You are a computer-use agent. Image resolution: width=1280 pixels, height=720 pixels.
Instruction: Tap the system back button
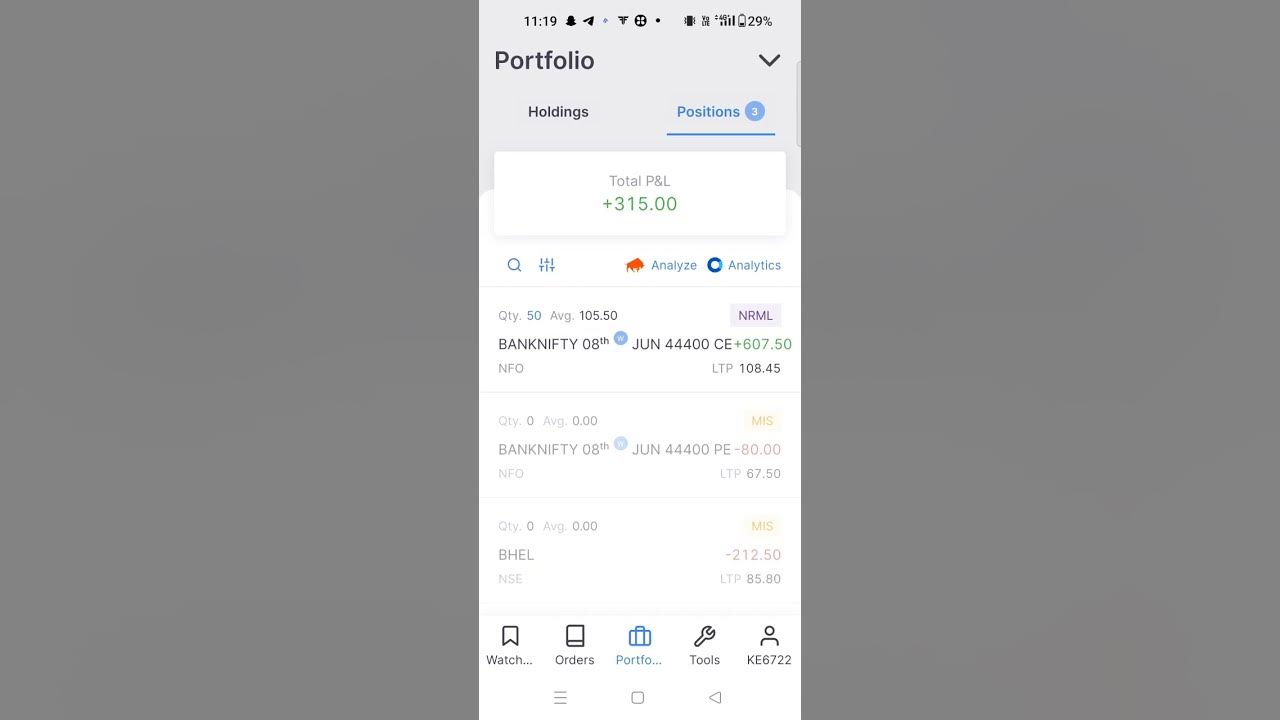point(715,697)
